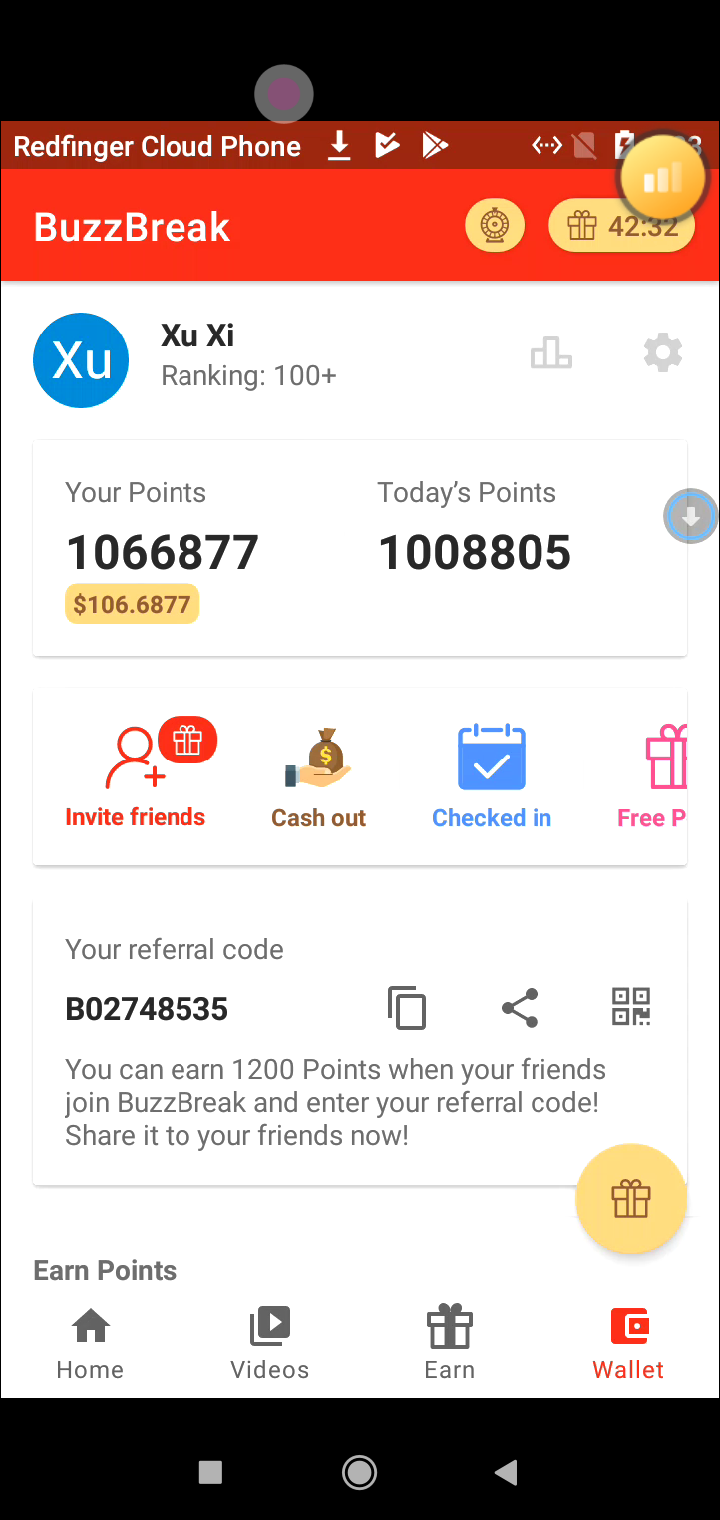
Task: Tap the floating gift button
Action: [x=631, y=1198]
